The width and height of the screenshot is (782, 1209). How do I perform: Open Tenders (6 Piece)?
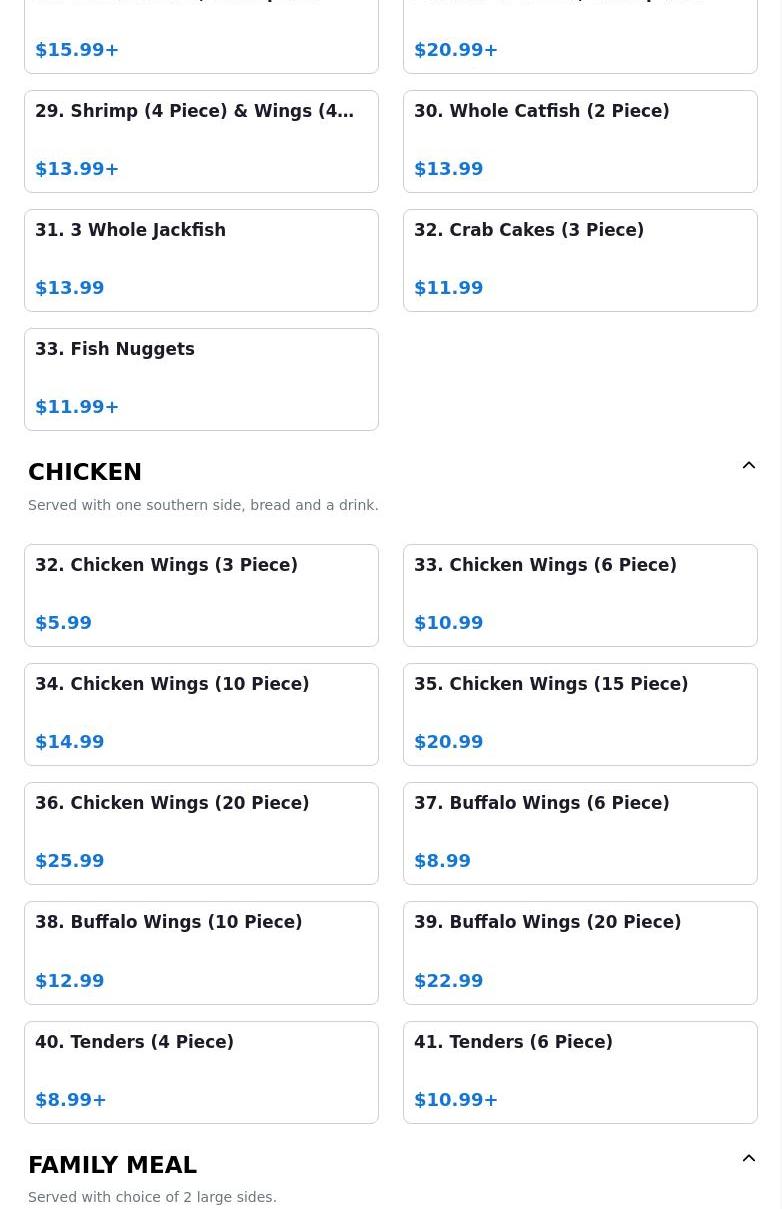click(580, 1072)
